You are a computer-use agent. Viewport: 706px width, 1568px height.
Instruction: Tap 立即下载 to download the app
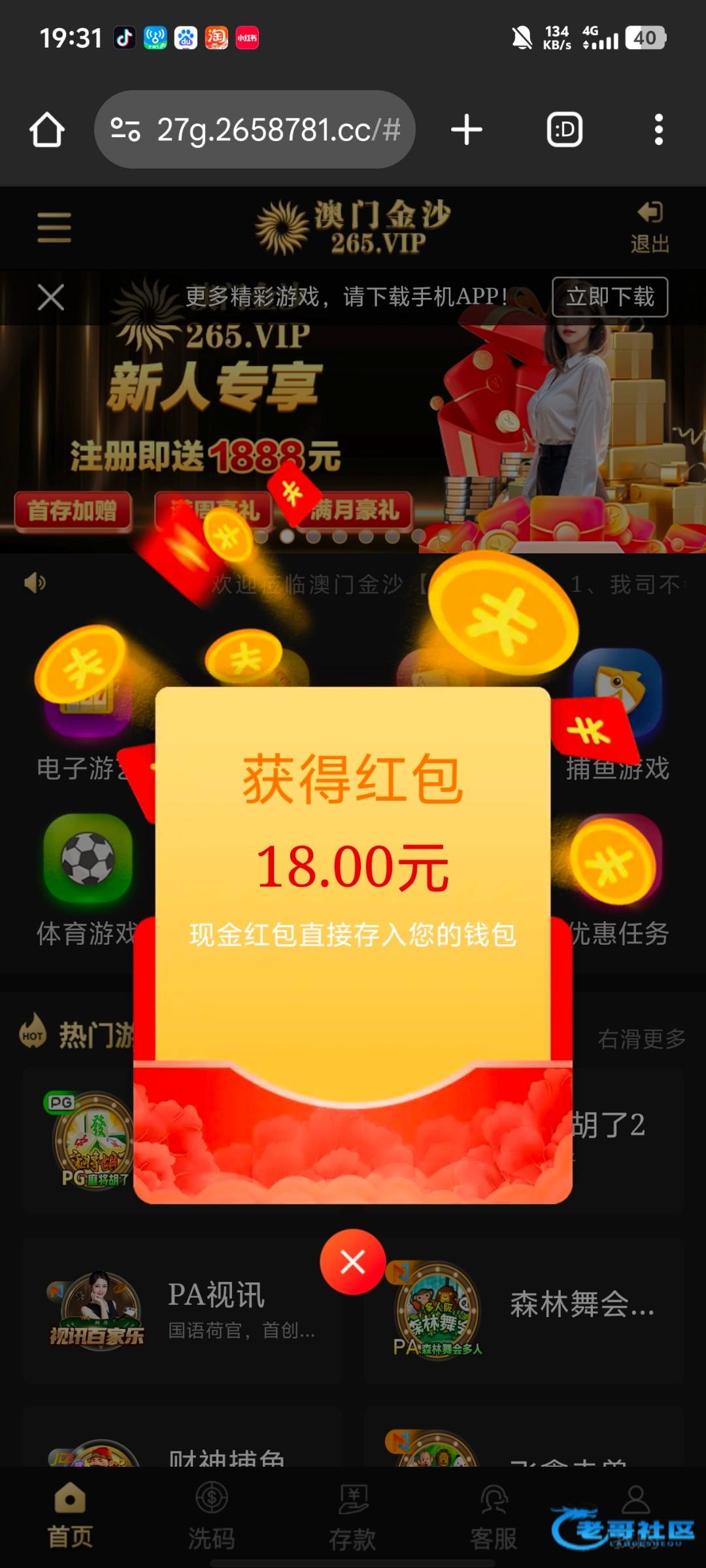[609, 297]
